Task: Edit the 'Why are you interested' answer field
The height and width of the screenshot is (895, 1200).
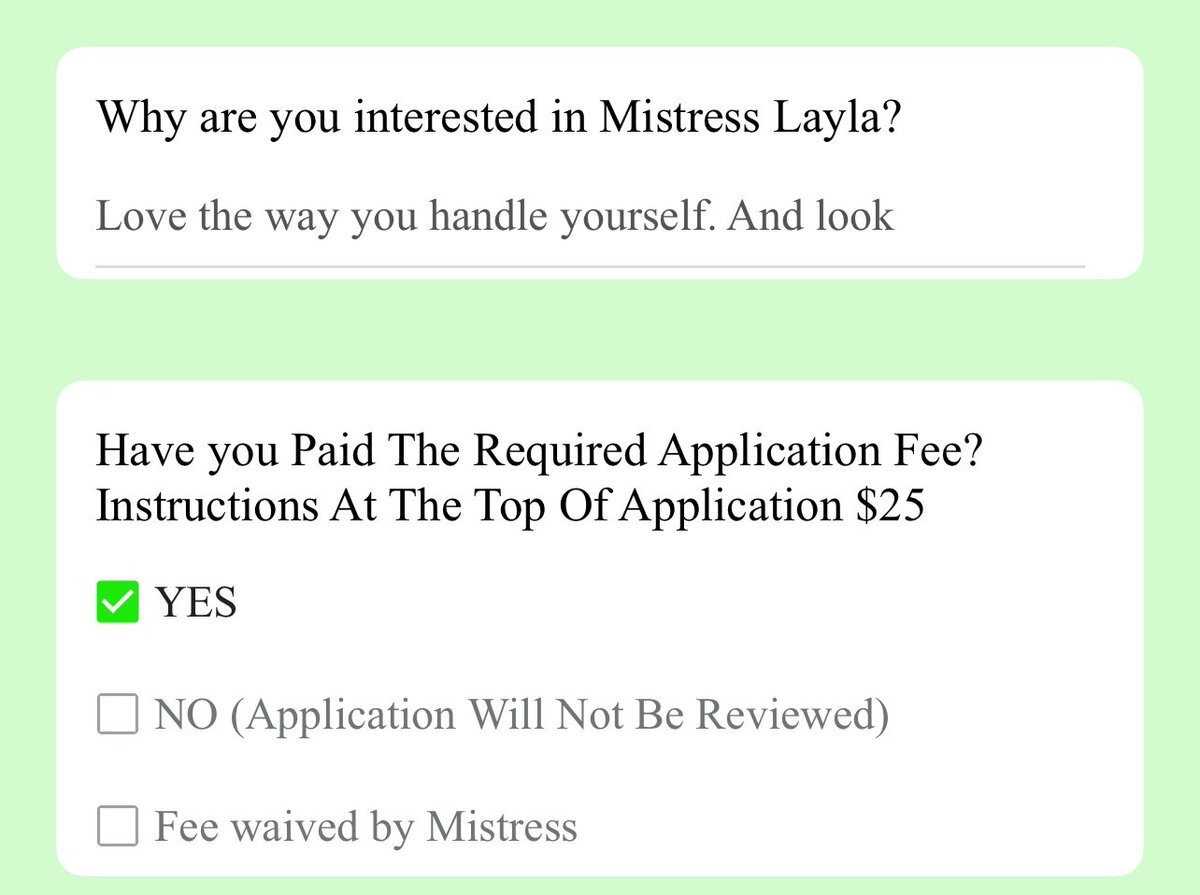Action: pyautogui.click(x=588, y=217)
